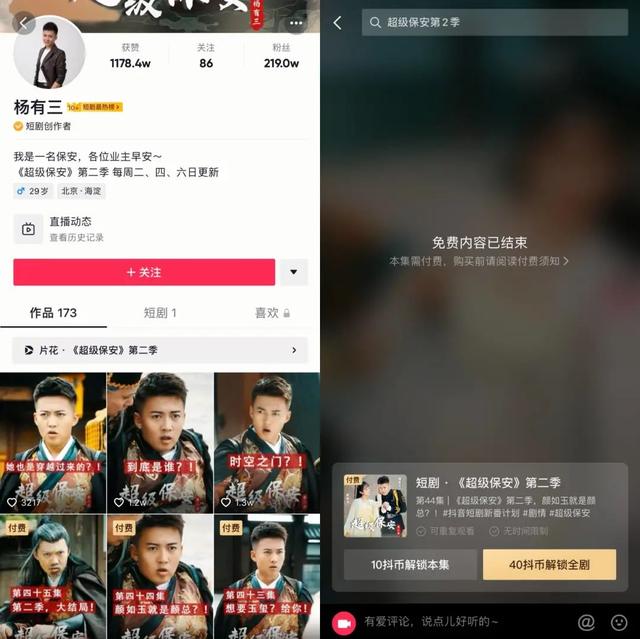Image resolution: width=640 pixels, height=639 pixels.
Task: Play the video captioned 到底是谁？！
Action: 160,441
